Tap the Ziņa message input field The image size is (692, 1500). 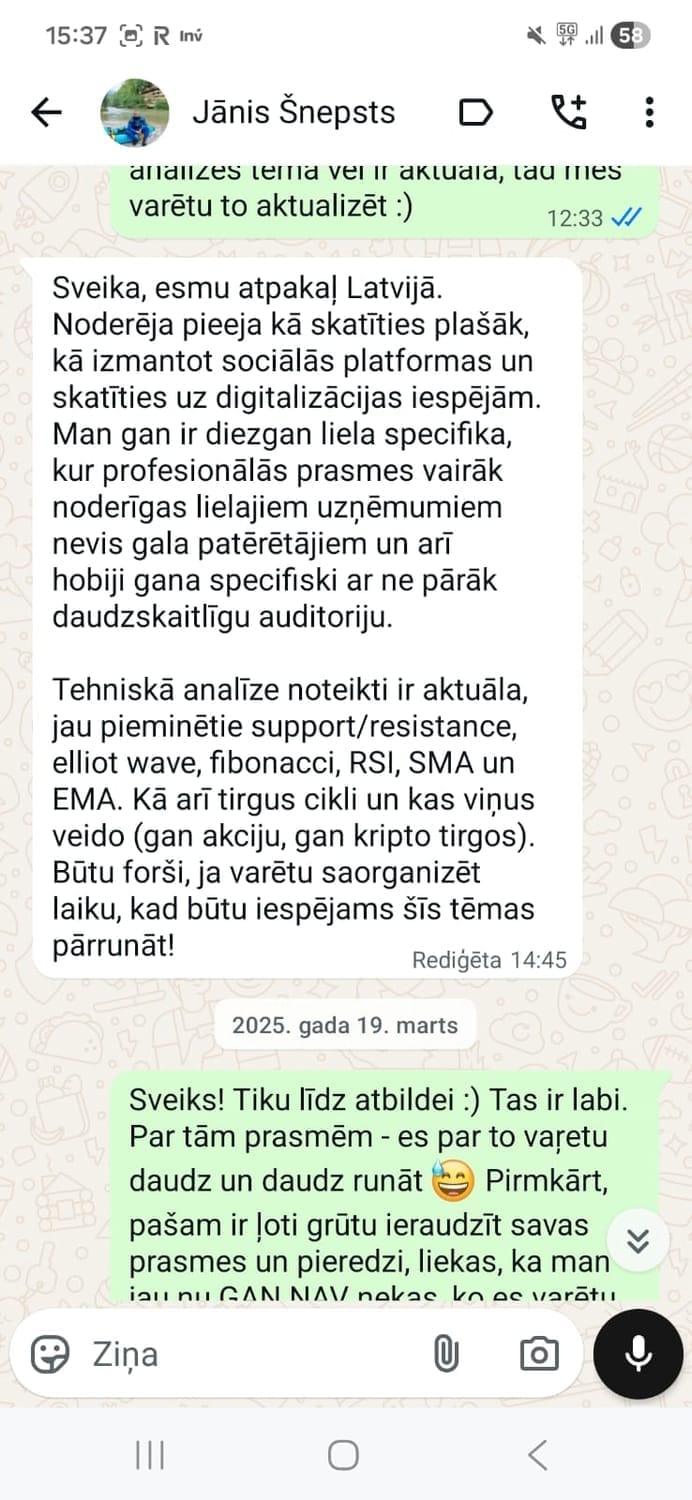point(250,1355)
